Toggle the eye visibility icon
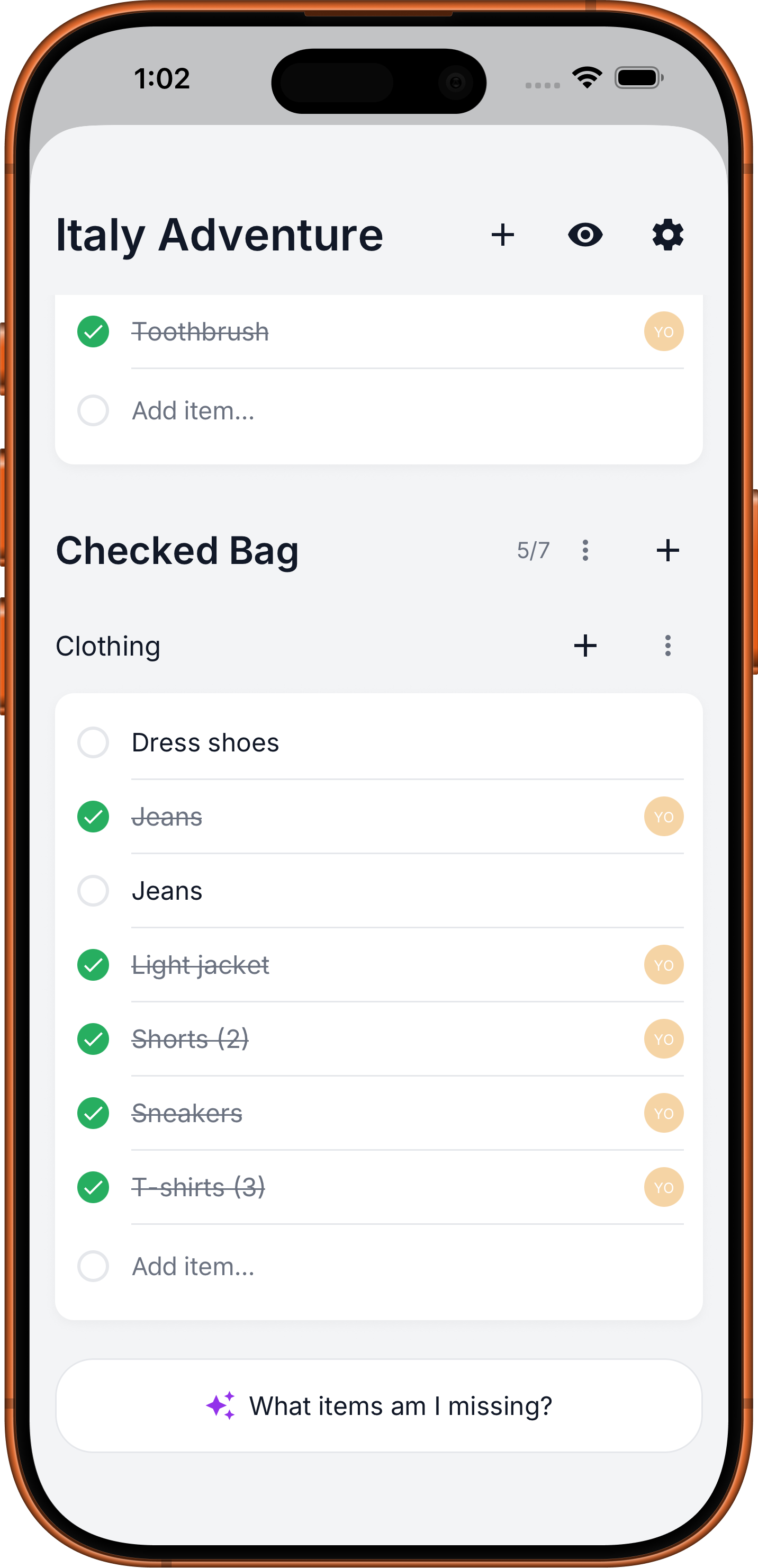The width and height of the screenshot is (758, 1568). point(585,235)
